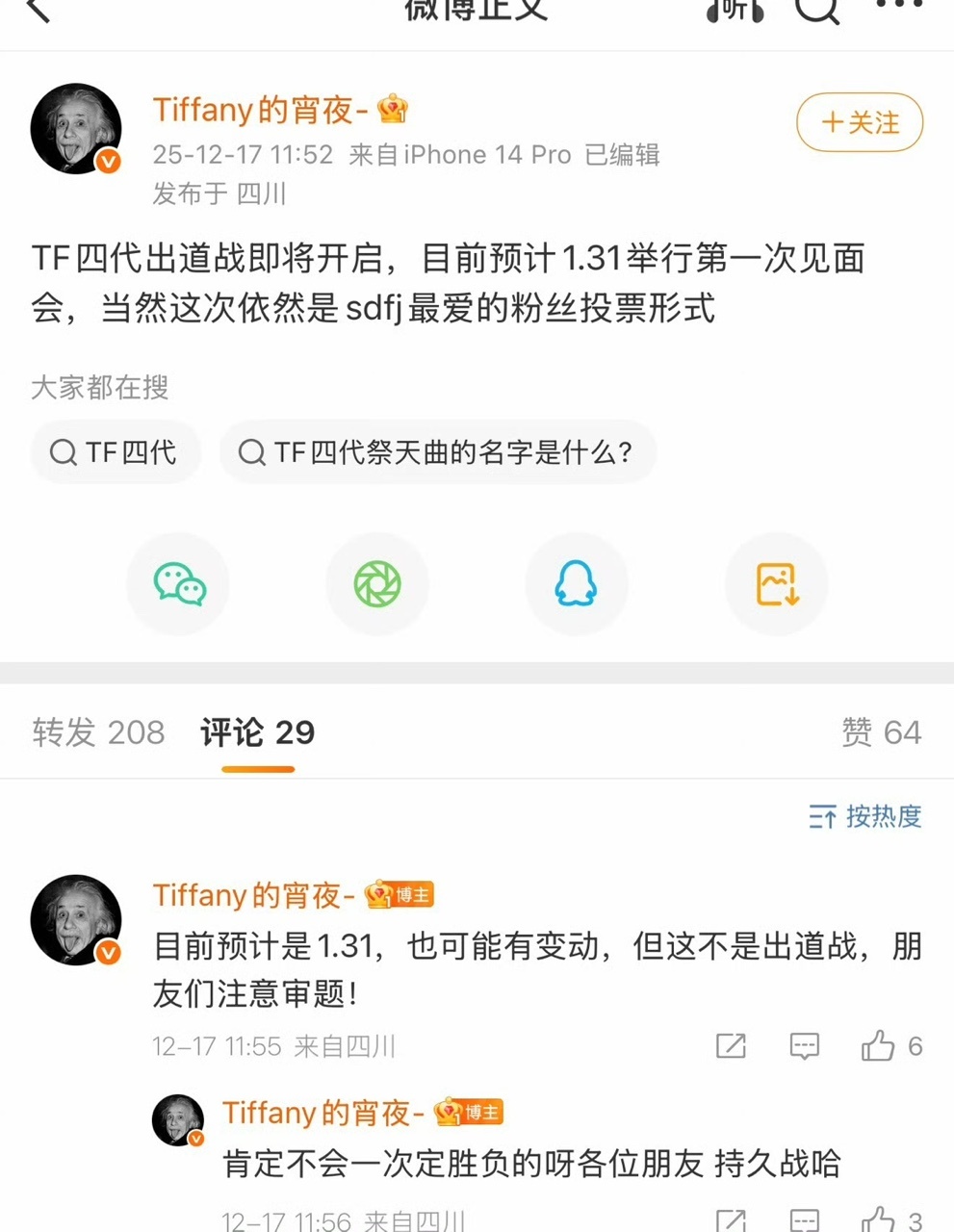954x1232 pixels.
Task: Reply to the first comment
Action: point(803,1046)
